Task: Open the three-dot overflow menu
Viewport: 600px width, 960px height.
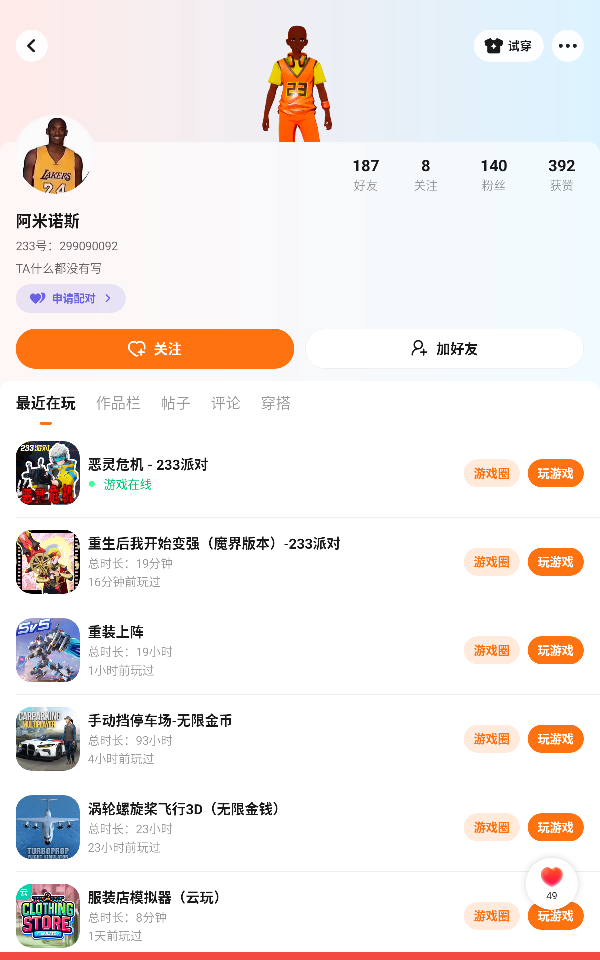Action: coord(568,46)
